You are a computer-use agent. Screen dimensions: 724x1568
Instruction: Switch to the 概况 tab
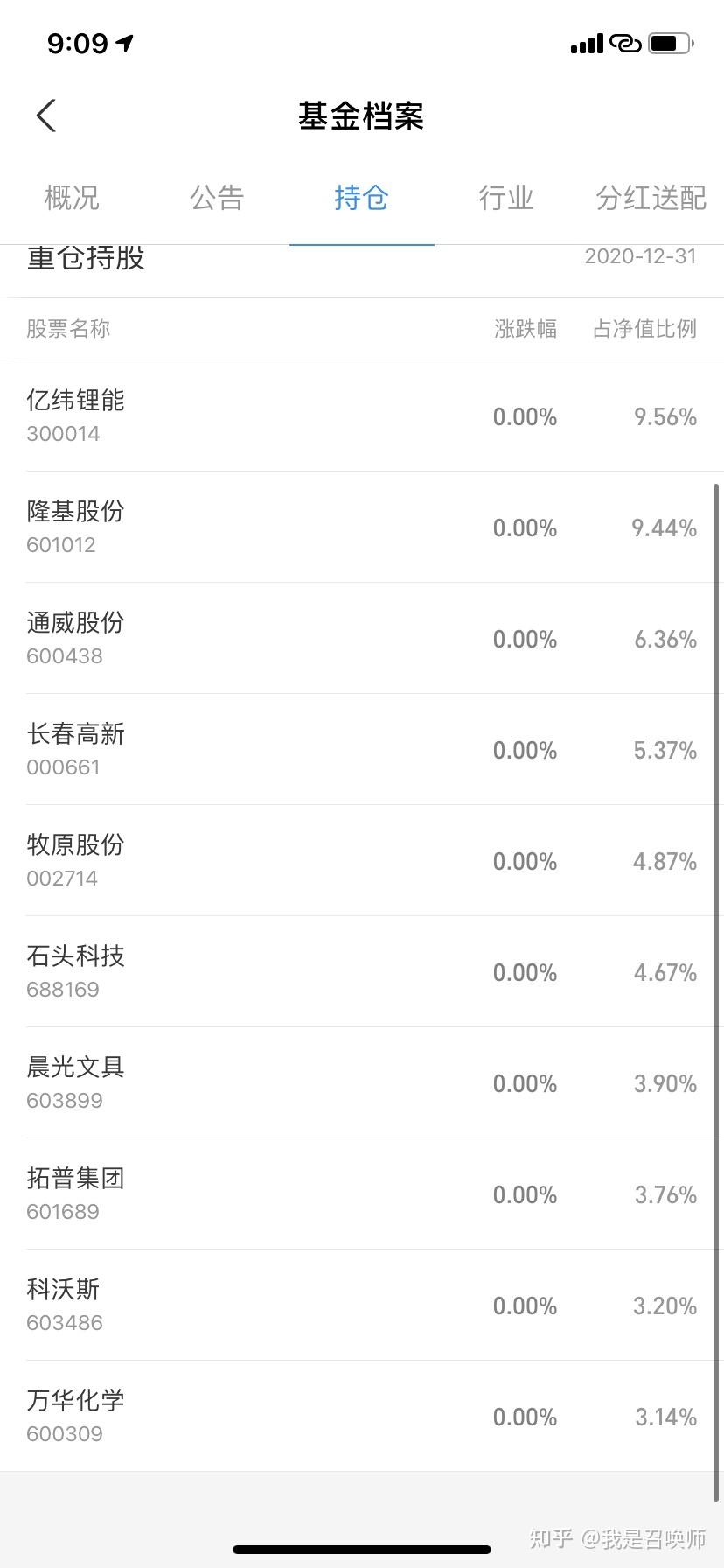coord(72,198)
